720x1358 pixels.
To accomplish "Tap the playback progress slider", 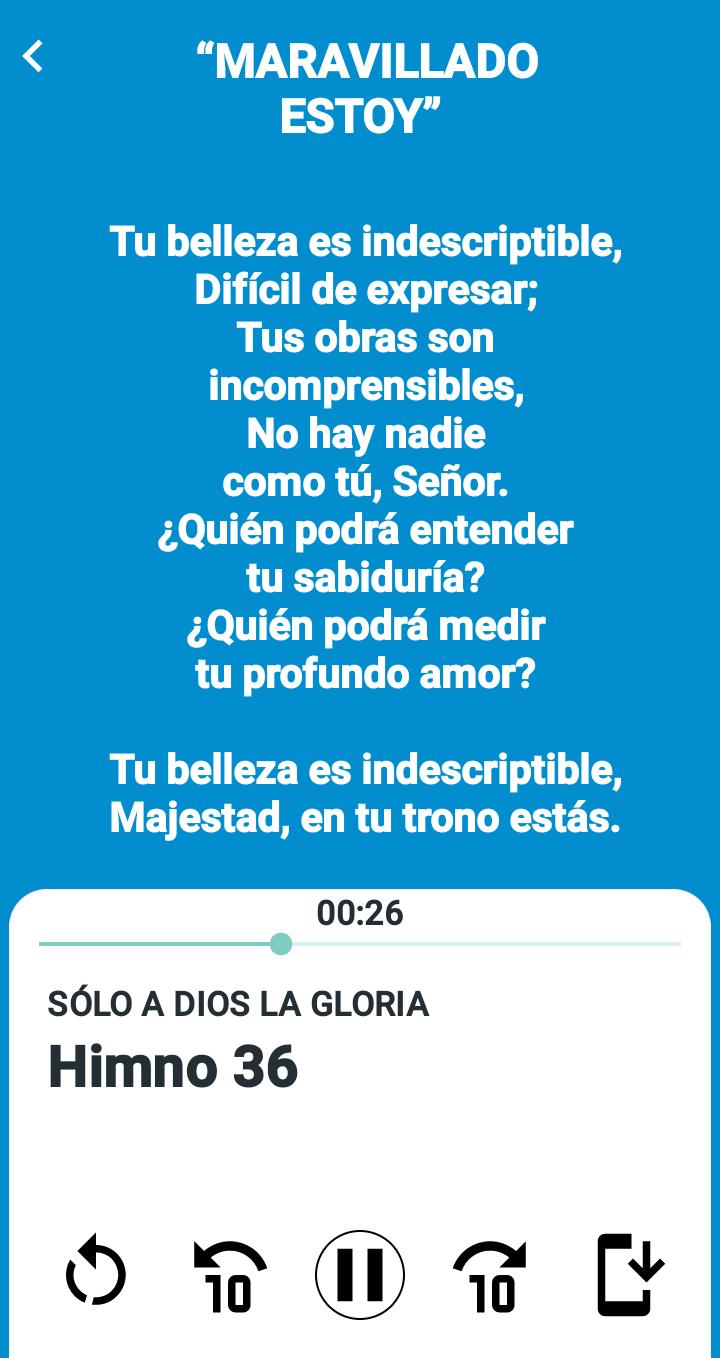I will 360,944.
